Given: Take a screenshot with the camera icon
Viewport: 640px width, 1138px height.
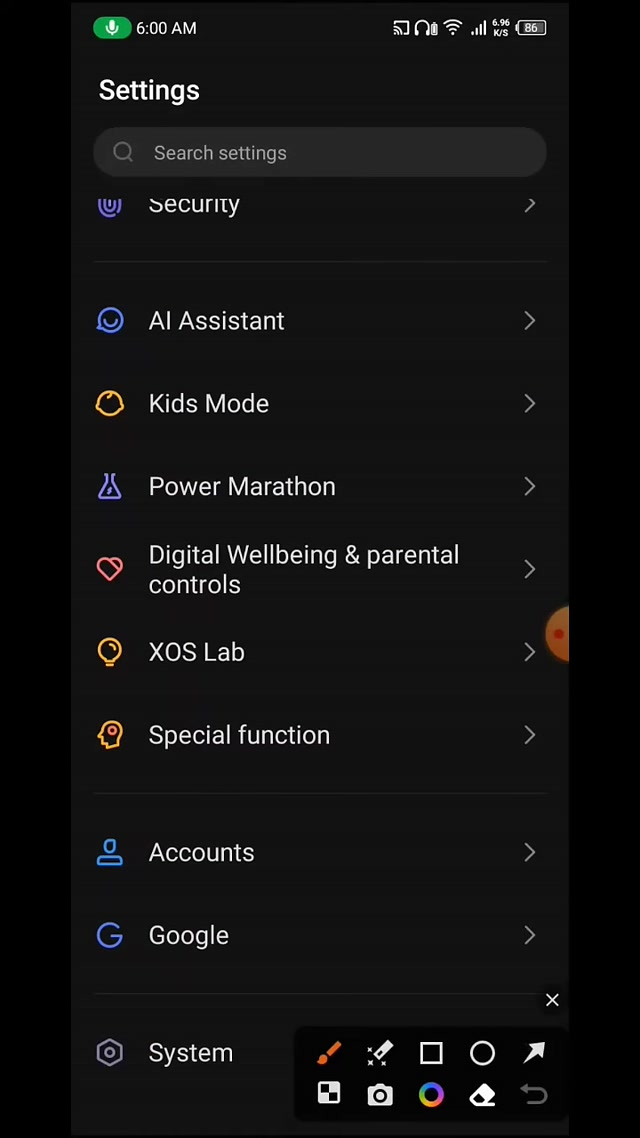Looking at the screenshot, I should [x=380, y=1095].
